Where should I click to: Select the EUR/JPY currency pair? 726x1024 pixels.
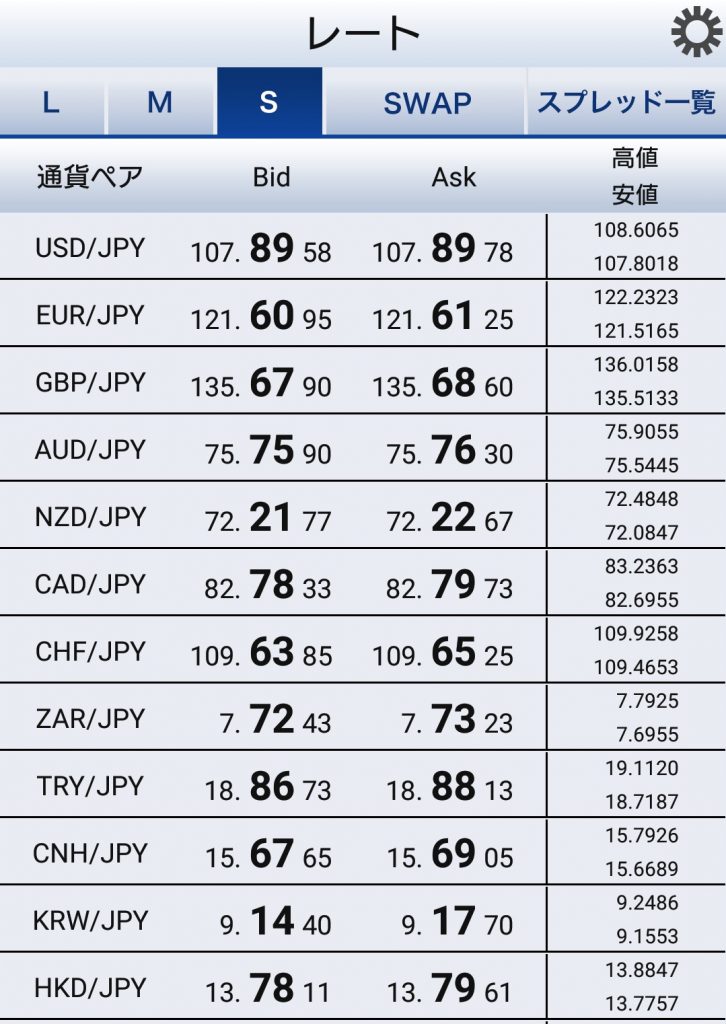90,315
